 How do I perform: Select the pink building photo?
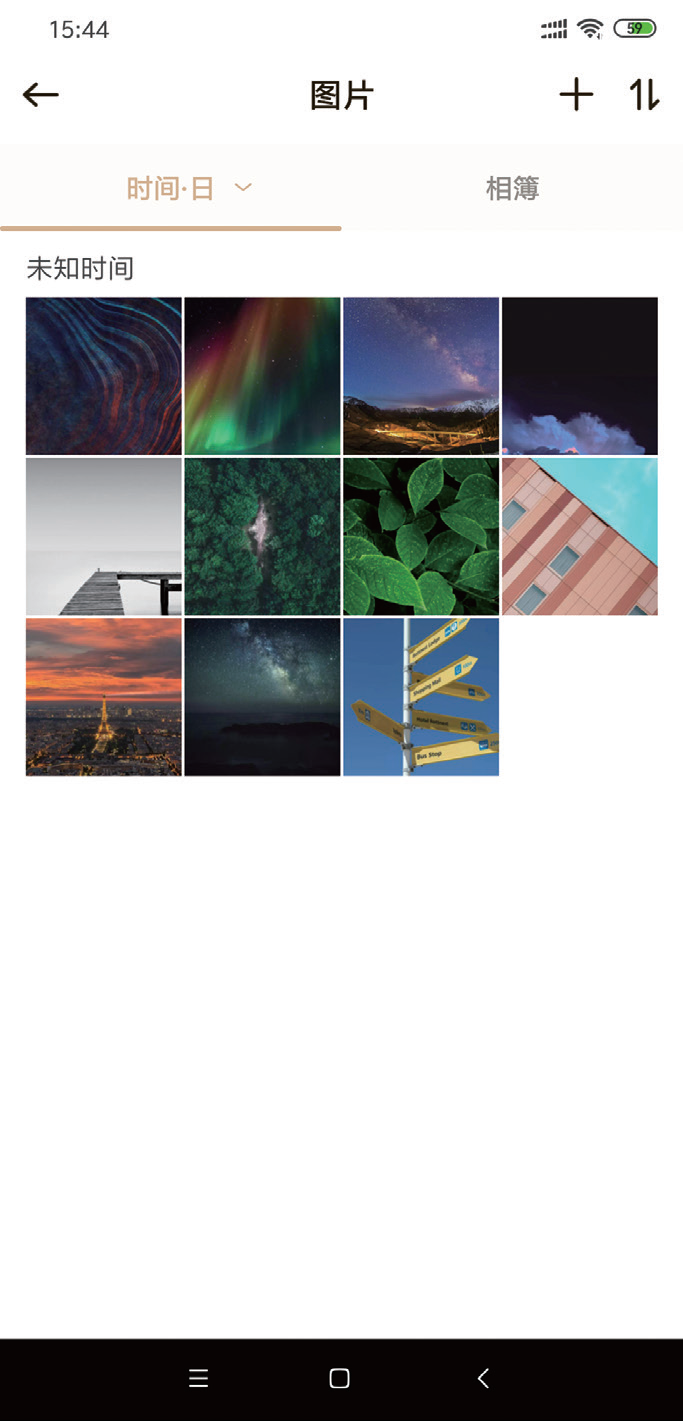tap(580, 536)
